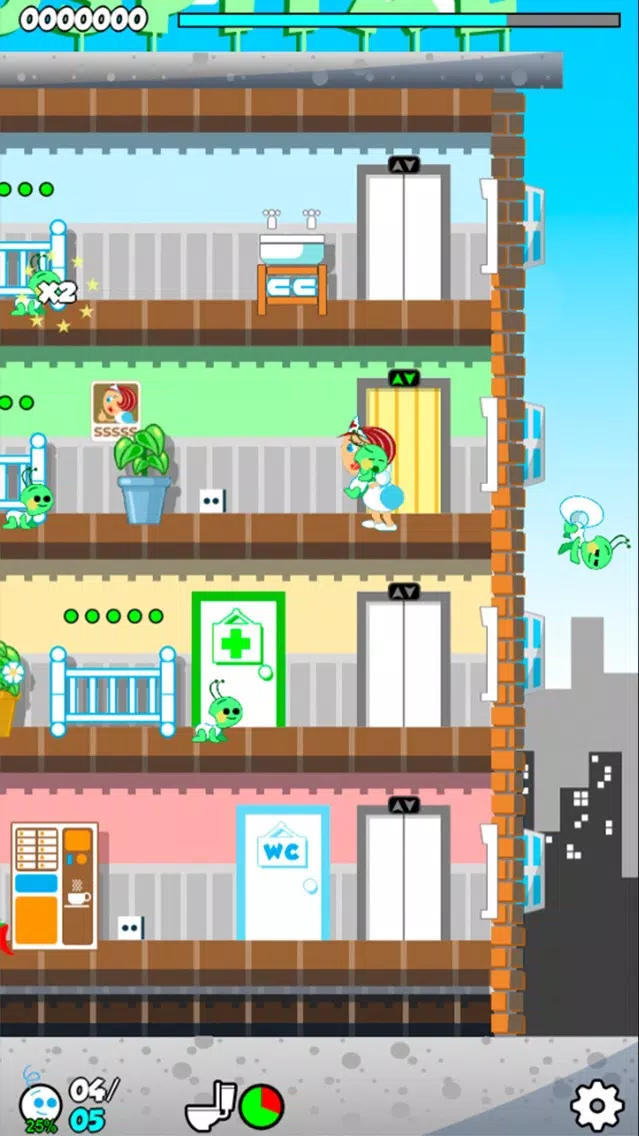Tap the crib on the yellow floor
The width and height of the screenshot is (639, 1136).
113,690
